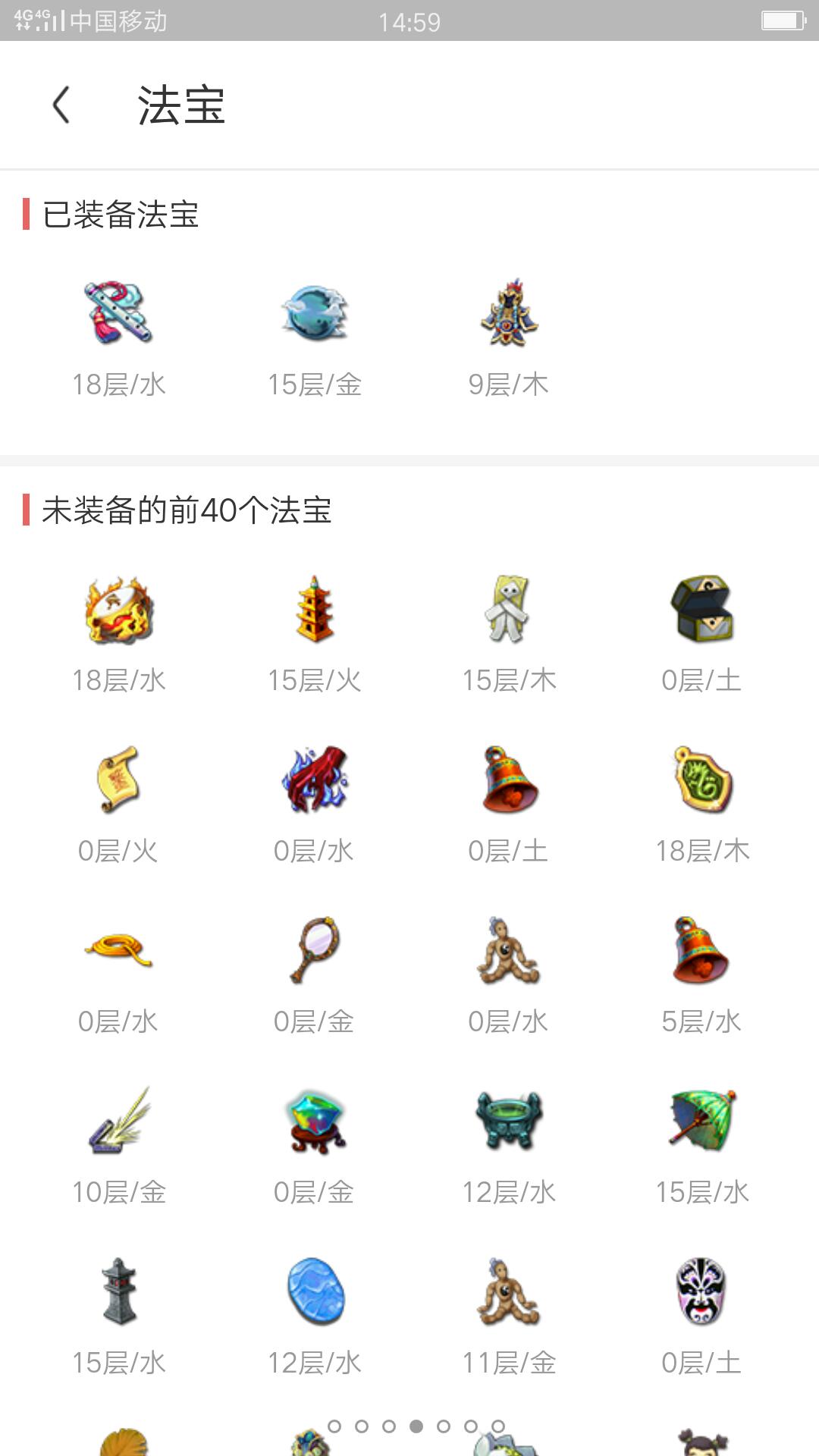This screenshot has width=819, height=1456.
Task: Open the cauldron treasure 12层/水
Action: tap(509, 1121)
